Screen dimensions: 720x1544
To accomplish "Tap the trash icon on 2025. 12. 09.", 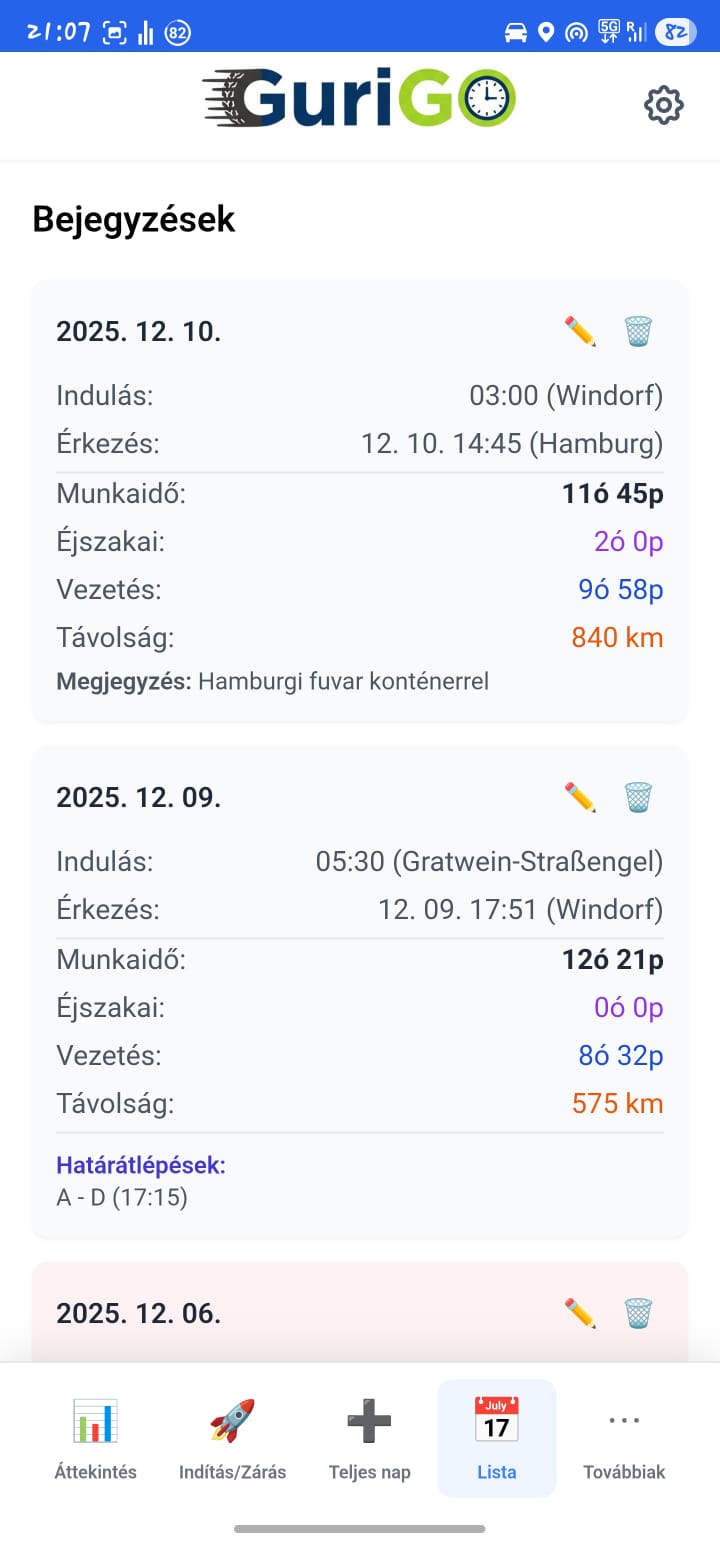I will click(x=638, y=797).
